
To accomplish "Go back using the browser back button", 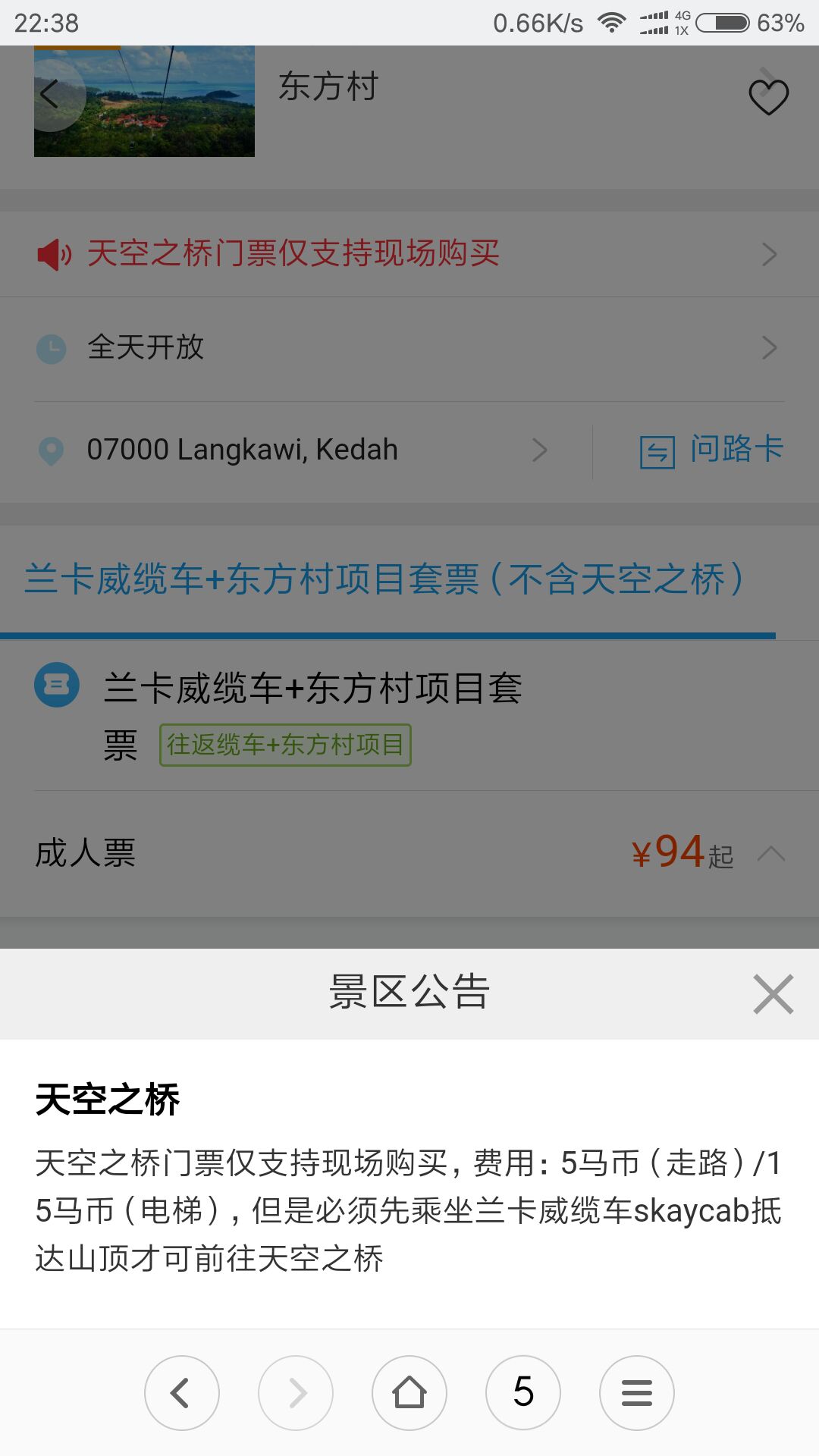I will pos(182,1393).
